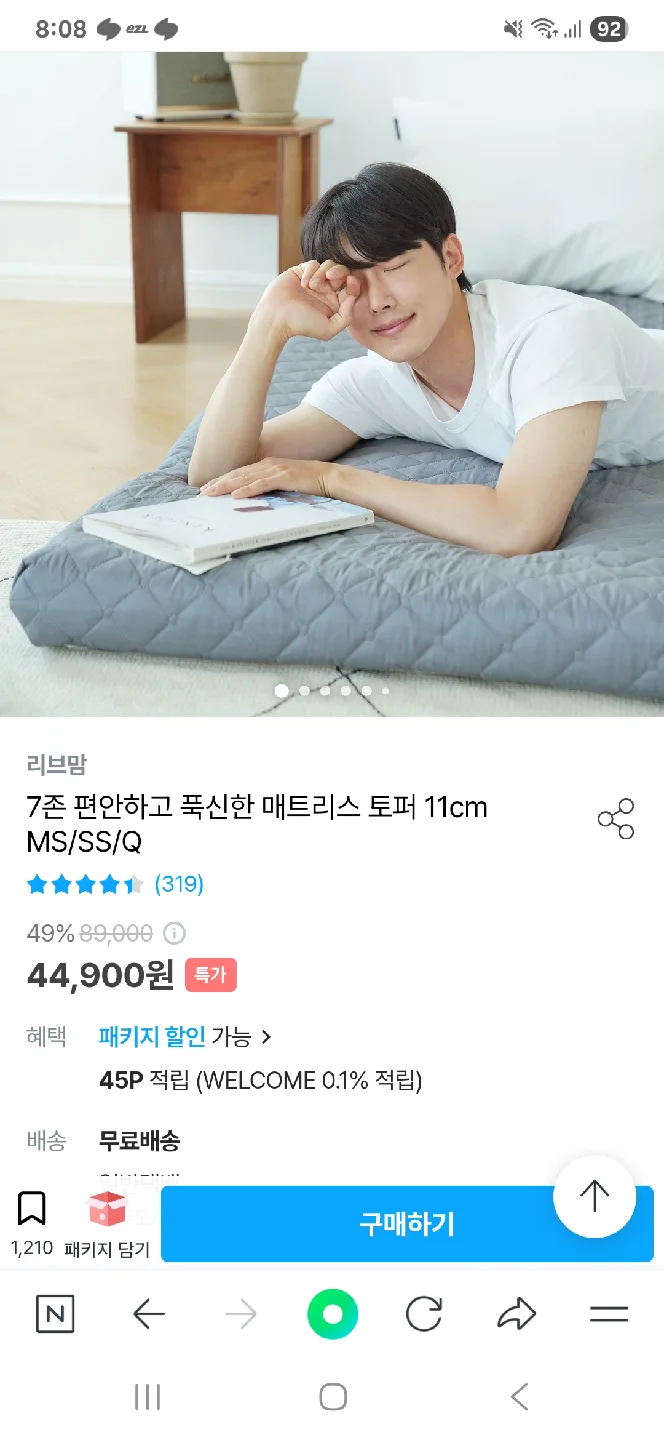Tap the green Naver search circle

coord(332,1314)
